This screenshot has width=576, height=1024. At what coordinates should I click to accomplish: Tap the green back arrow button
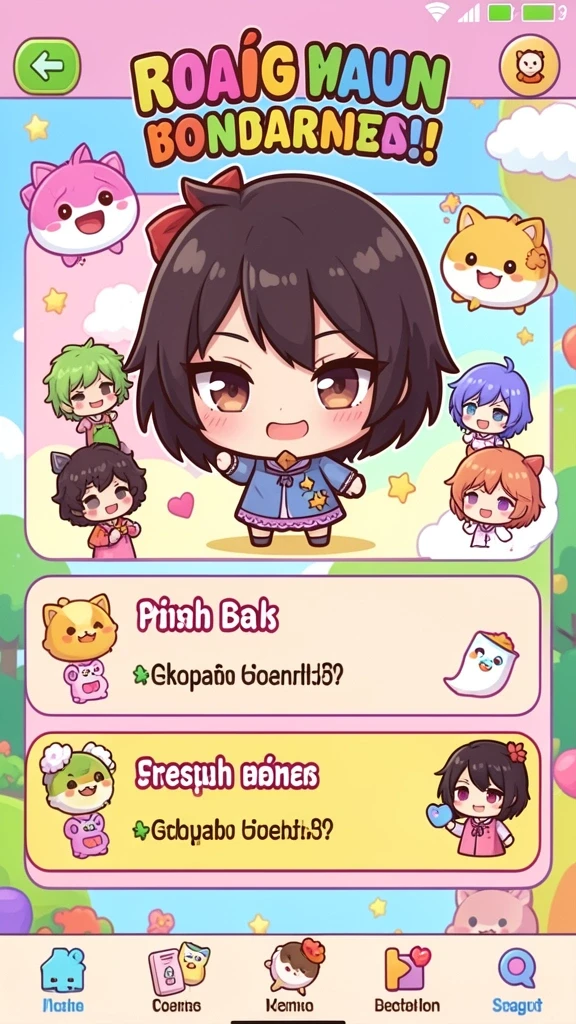47,65
